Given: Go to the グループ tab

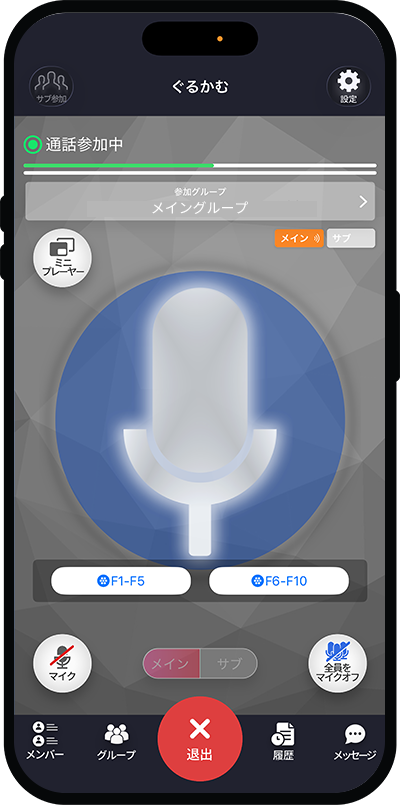Looking at the screenshot, I should pos(116,741).
